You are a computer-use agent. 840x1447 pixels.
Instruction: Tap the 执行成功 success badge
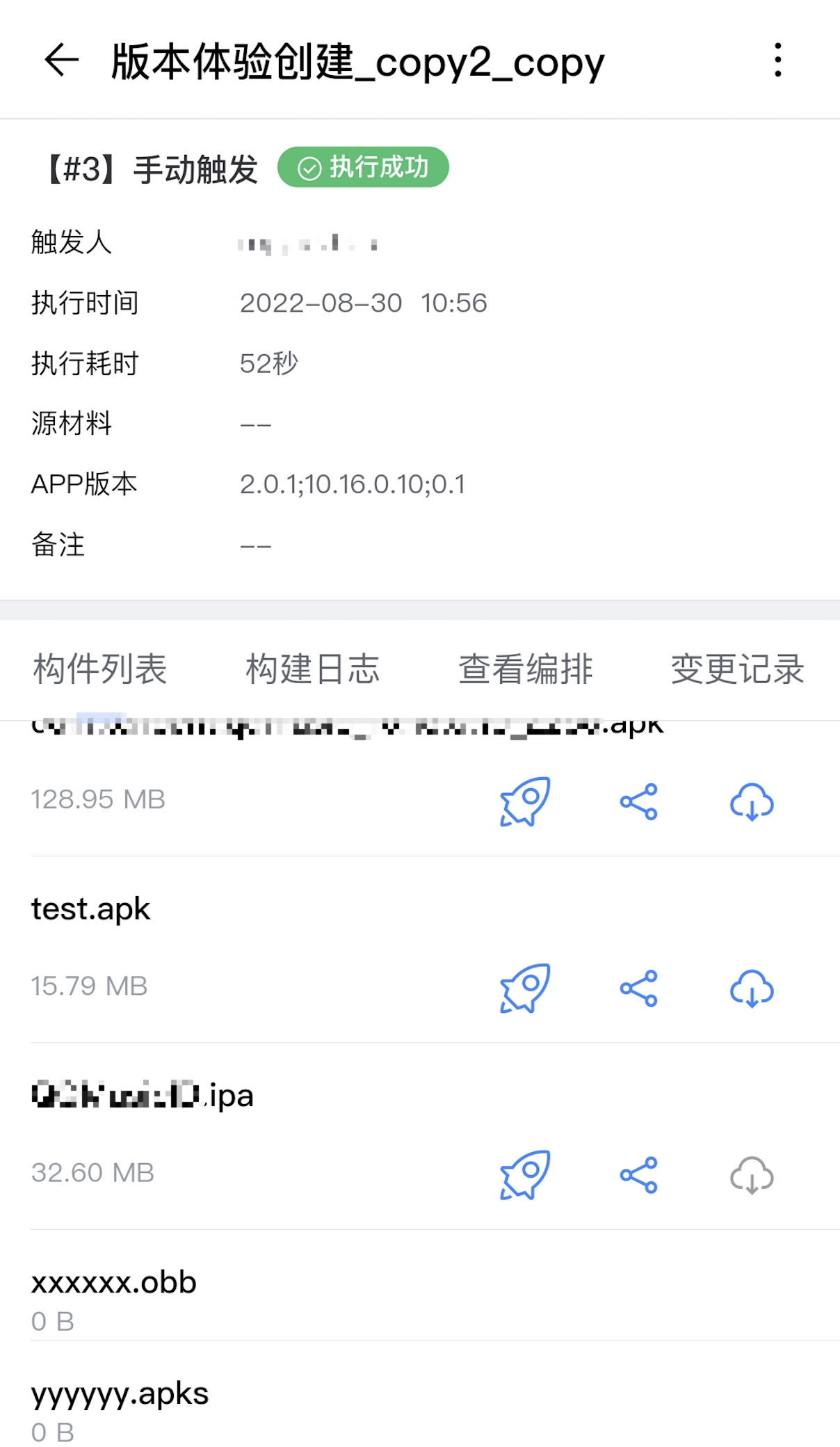[363, 167]
